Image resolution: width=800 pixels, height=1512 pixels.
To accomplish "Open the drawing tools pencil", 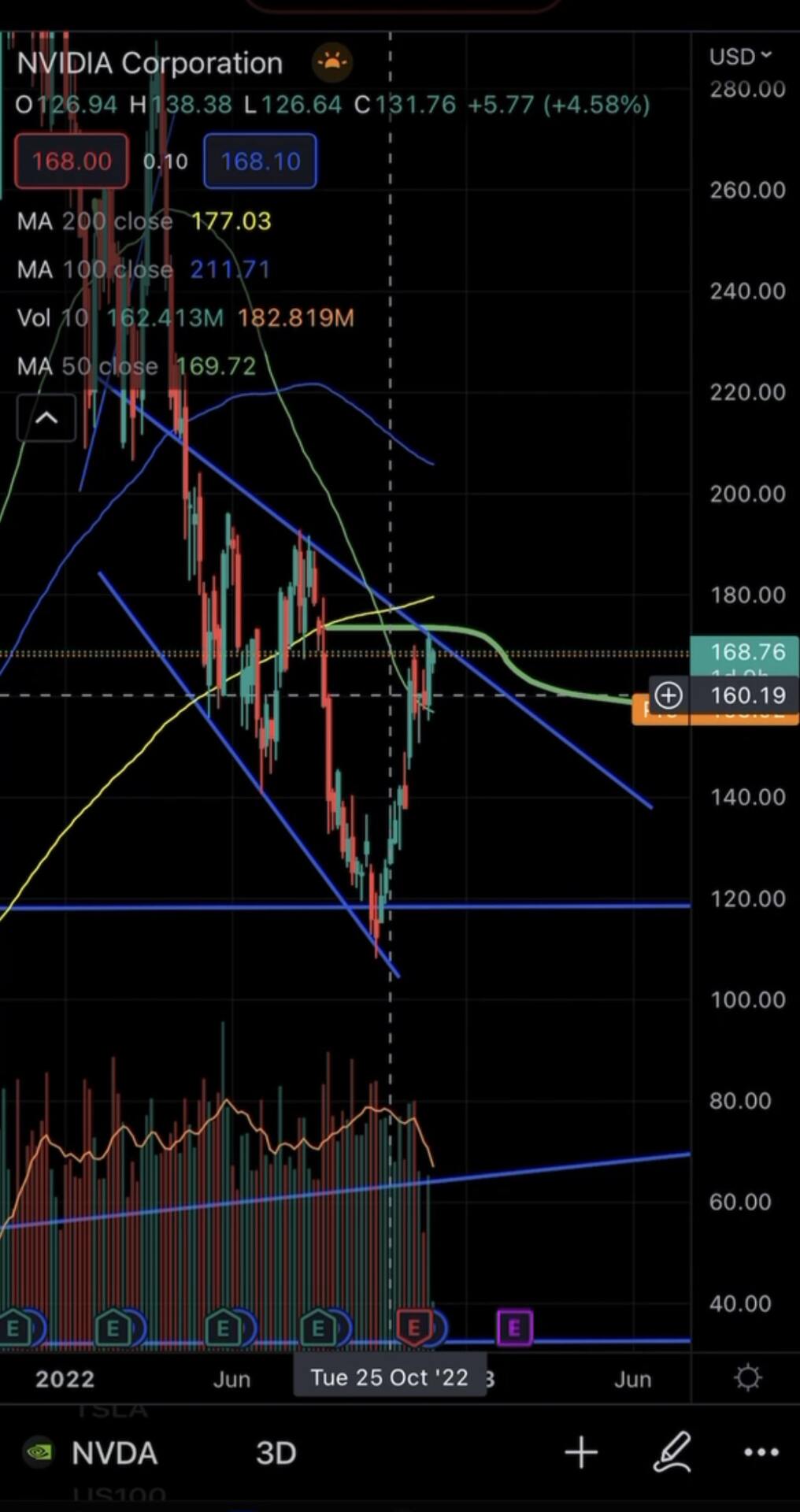I will point(672,1452).
